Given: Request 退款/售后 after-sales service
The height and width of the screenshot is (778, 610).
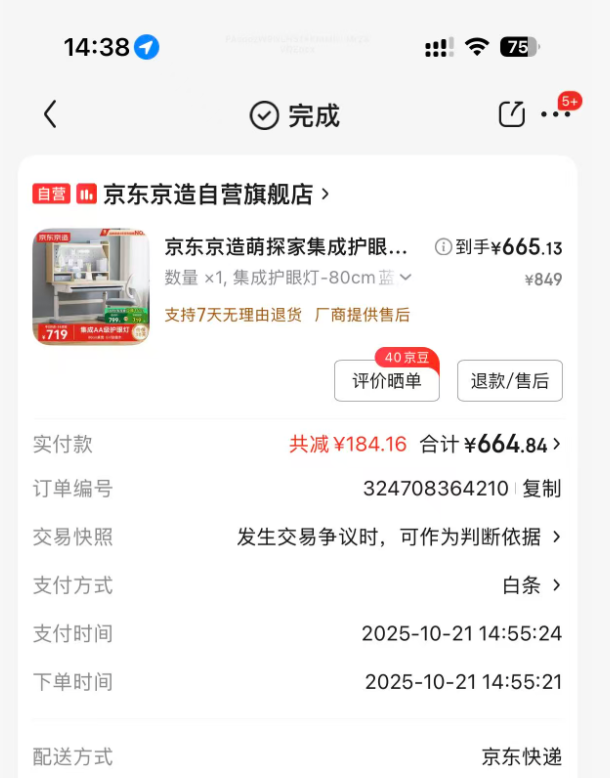Looking at the screenshot, I should click(509, 381).
